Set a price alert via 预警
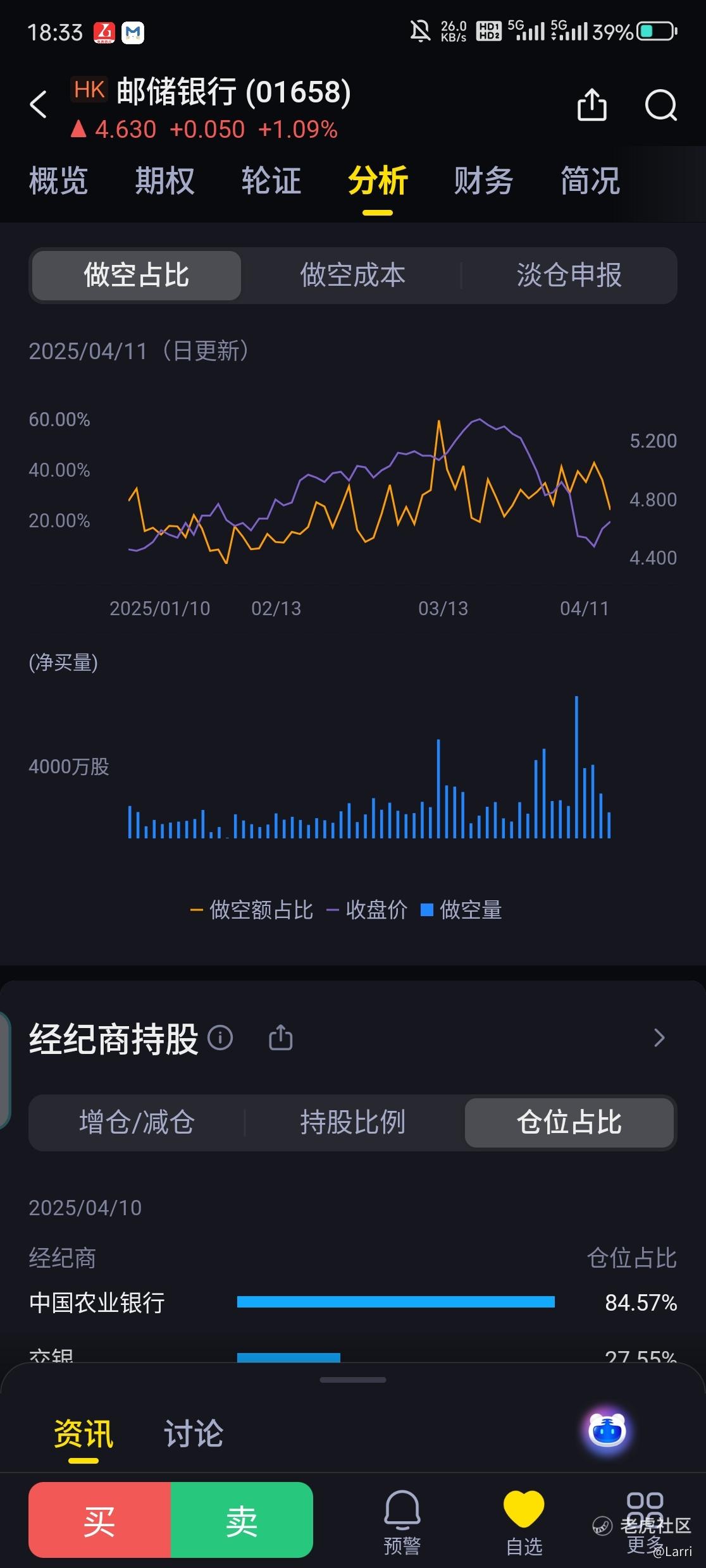The image size is (706, 1568). pos(402,1522)
